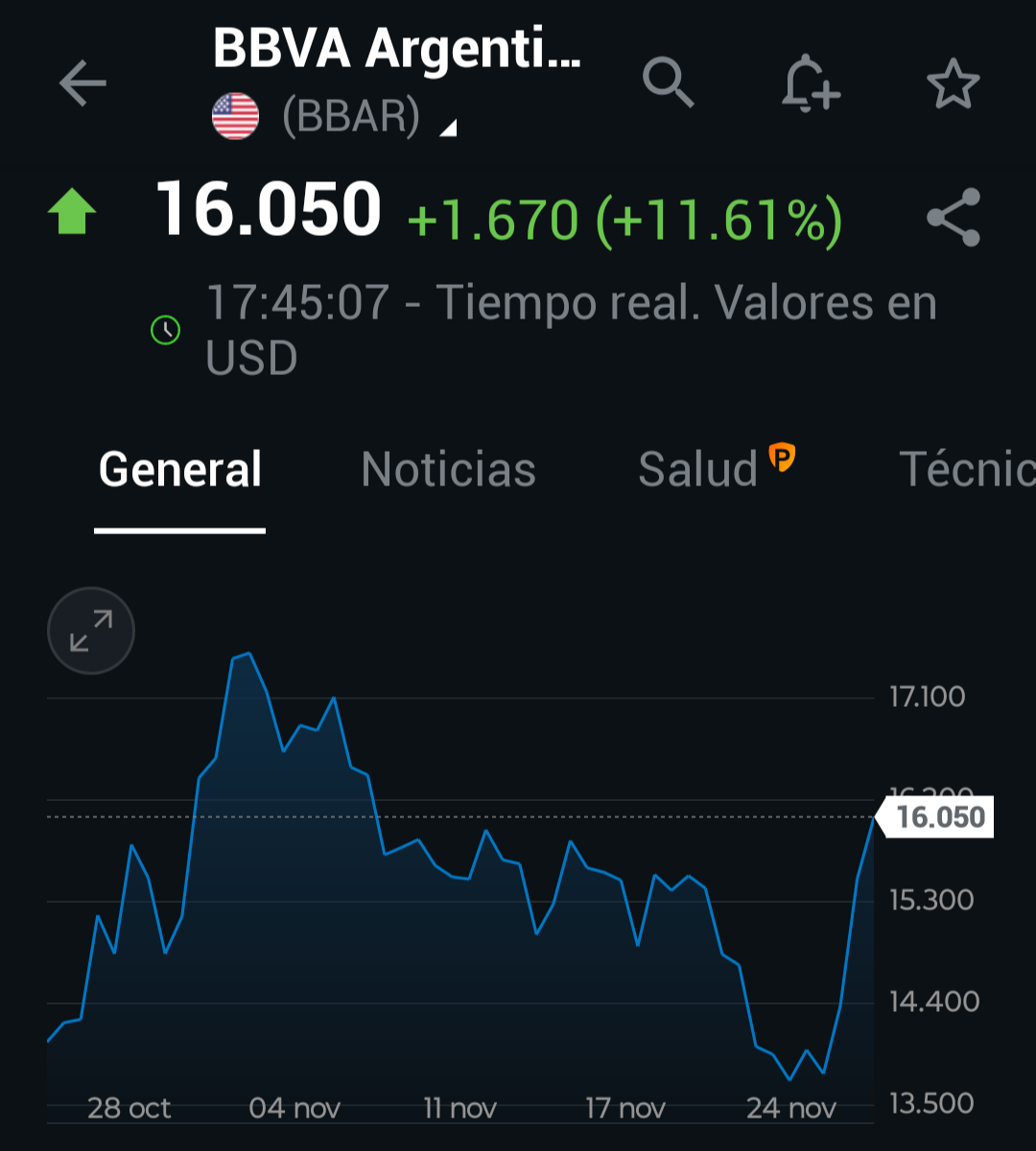Tap the US flag next to BBAR
Image resolution: width=1036 pixels, height=1151 pixels.
point(236,116)
